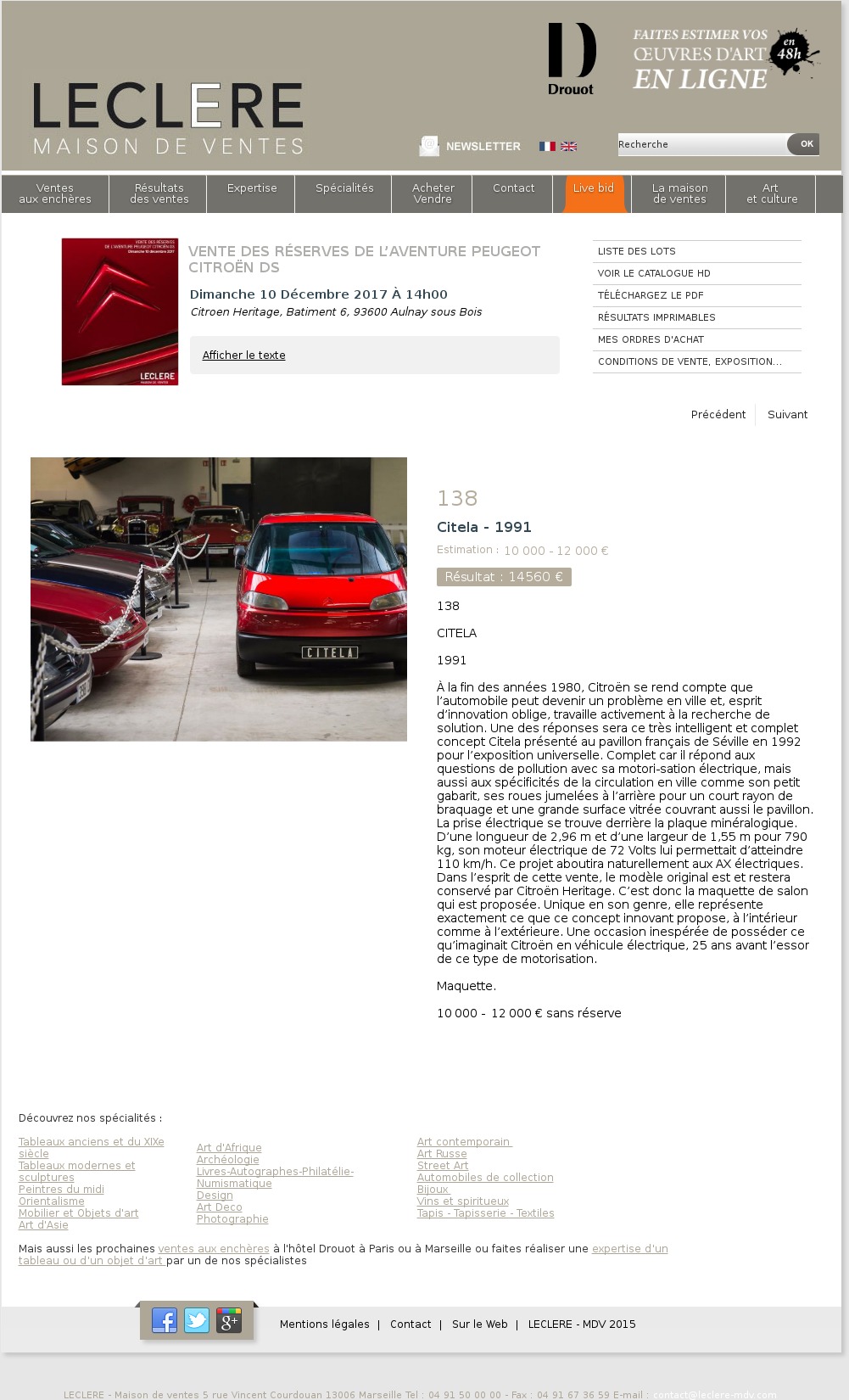
Task: Open Mes ordres d'achat
Action: tap(651, 339)
